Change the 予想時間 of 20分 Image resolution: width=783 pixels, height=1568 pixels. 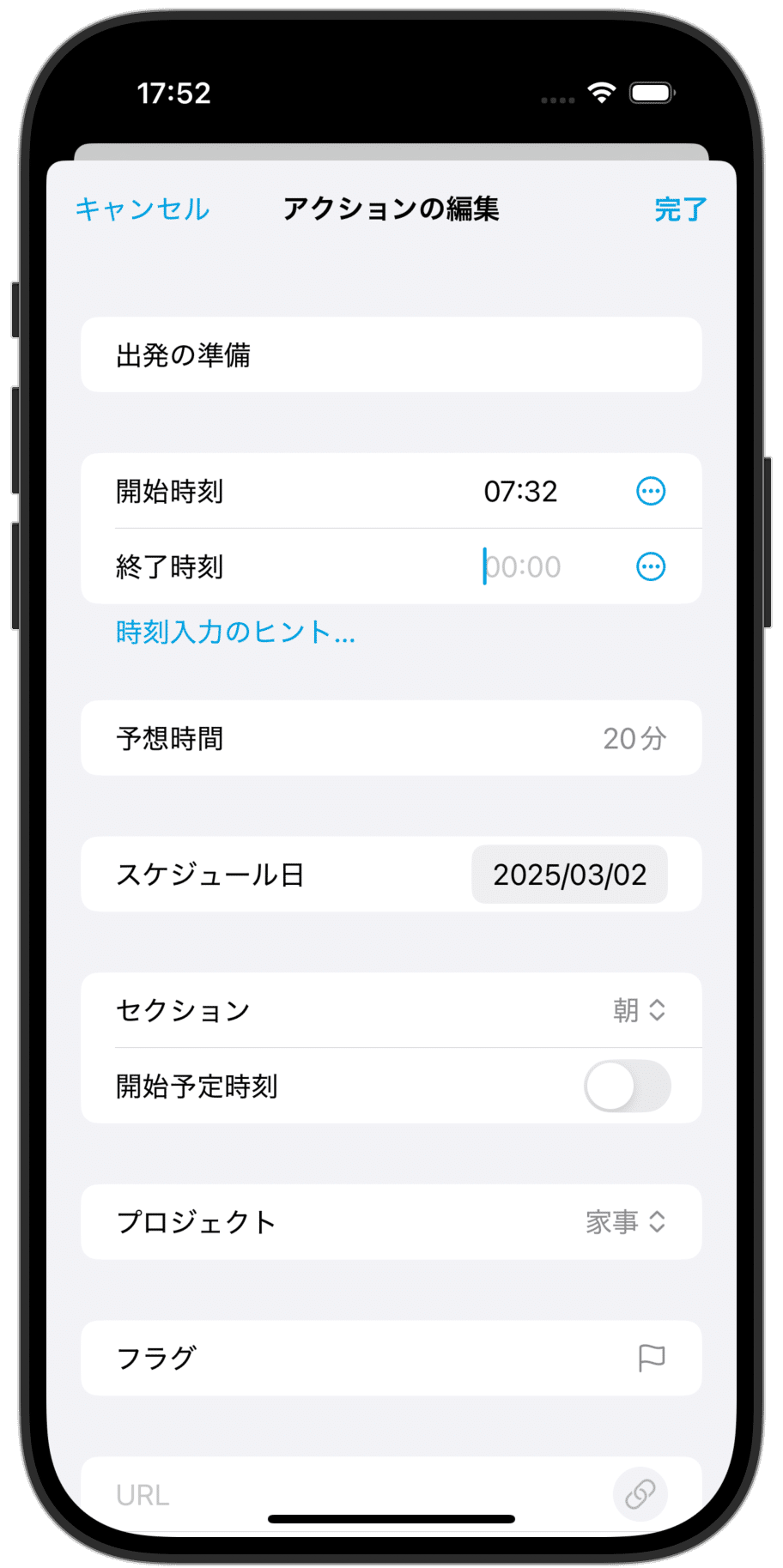pyautogui.click(x=634, y=739)
